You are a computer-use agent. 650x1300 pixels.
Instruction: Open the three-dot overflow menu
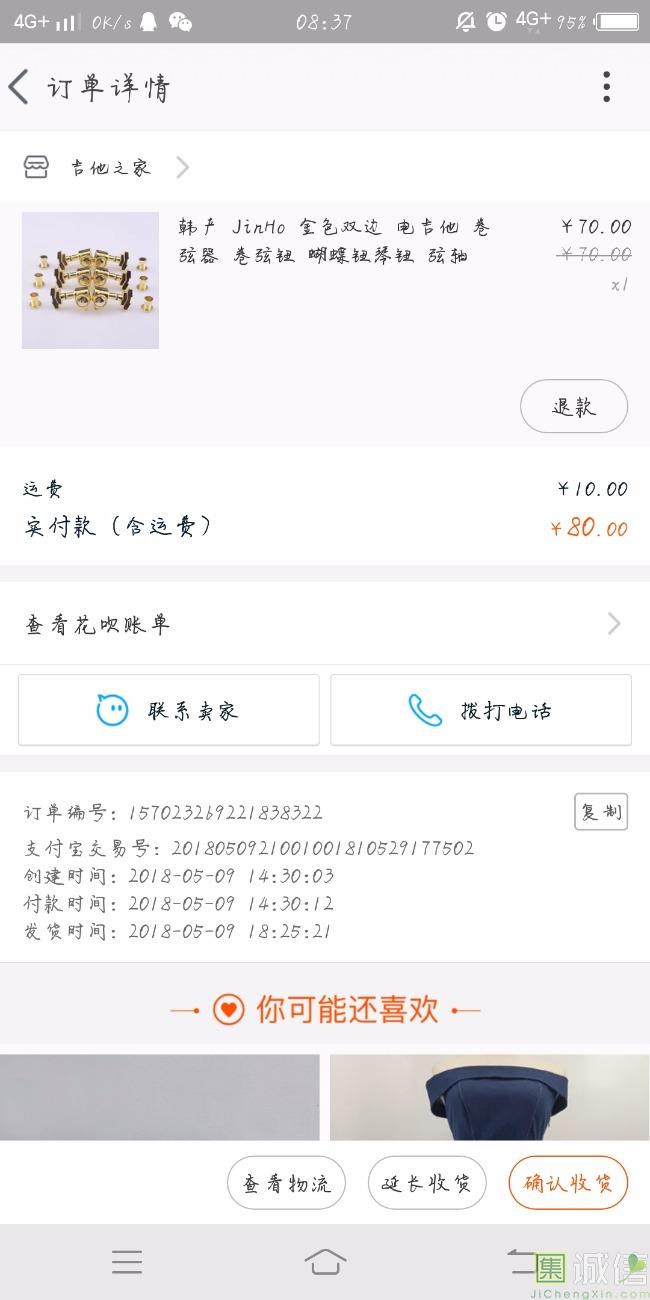point(606,88)
